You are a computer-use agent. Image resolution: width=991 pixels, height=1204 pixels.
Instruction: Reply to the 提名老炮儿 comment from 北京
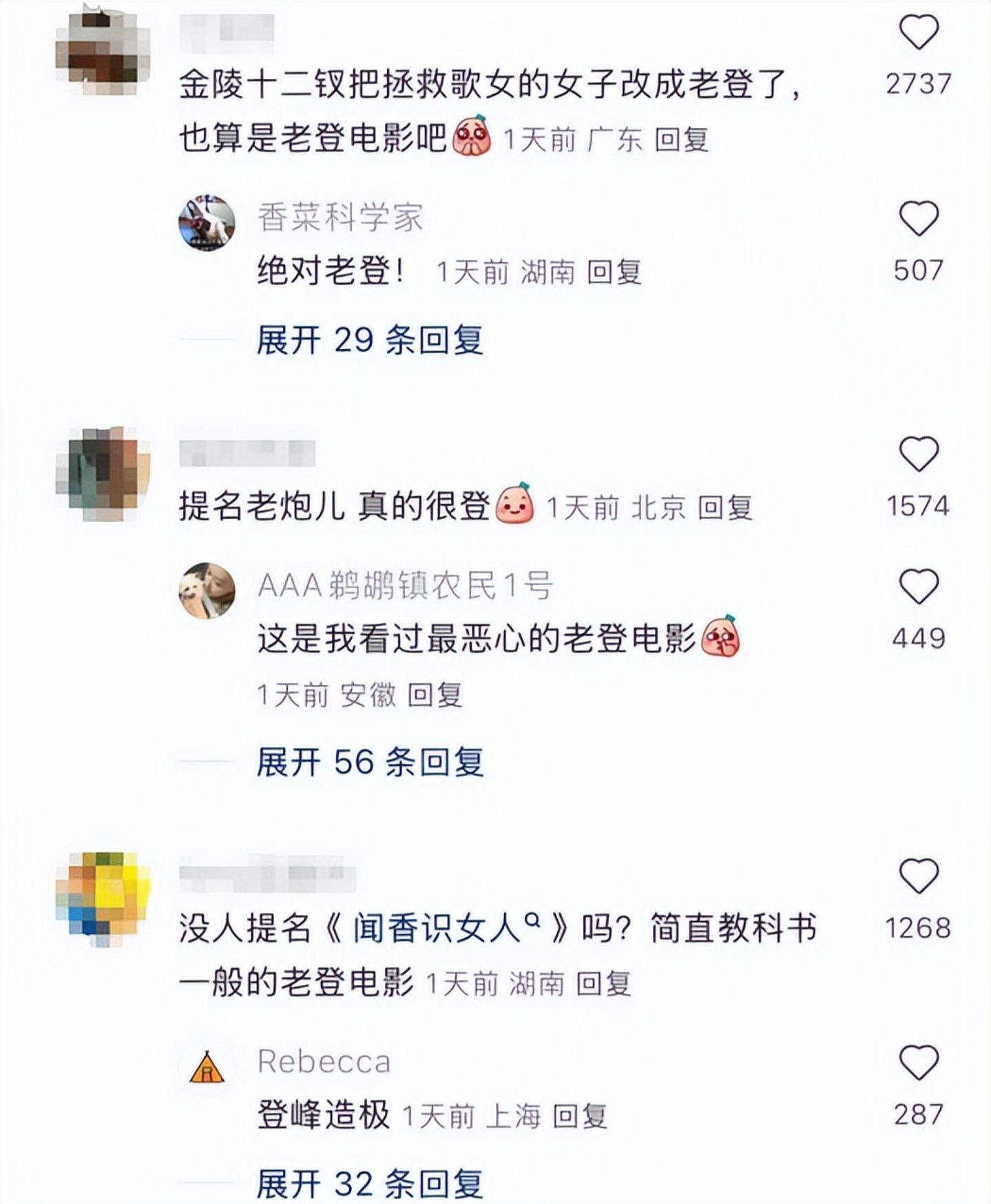724,508
